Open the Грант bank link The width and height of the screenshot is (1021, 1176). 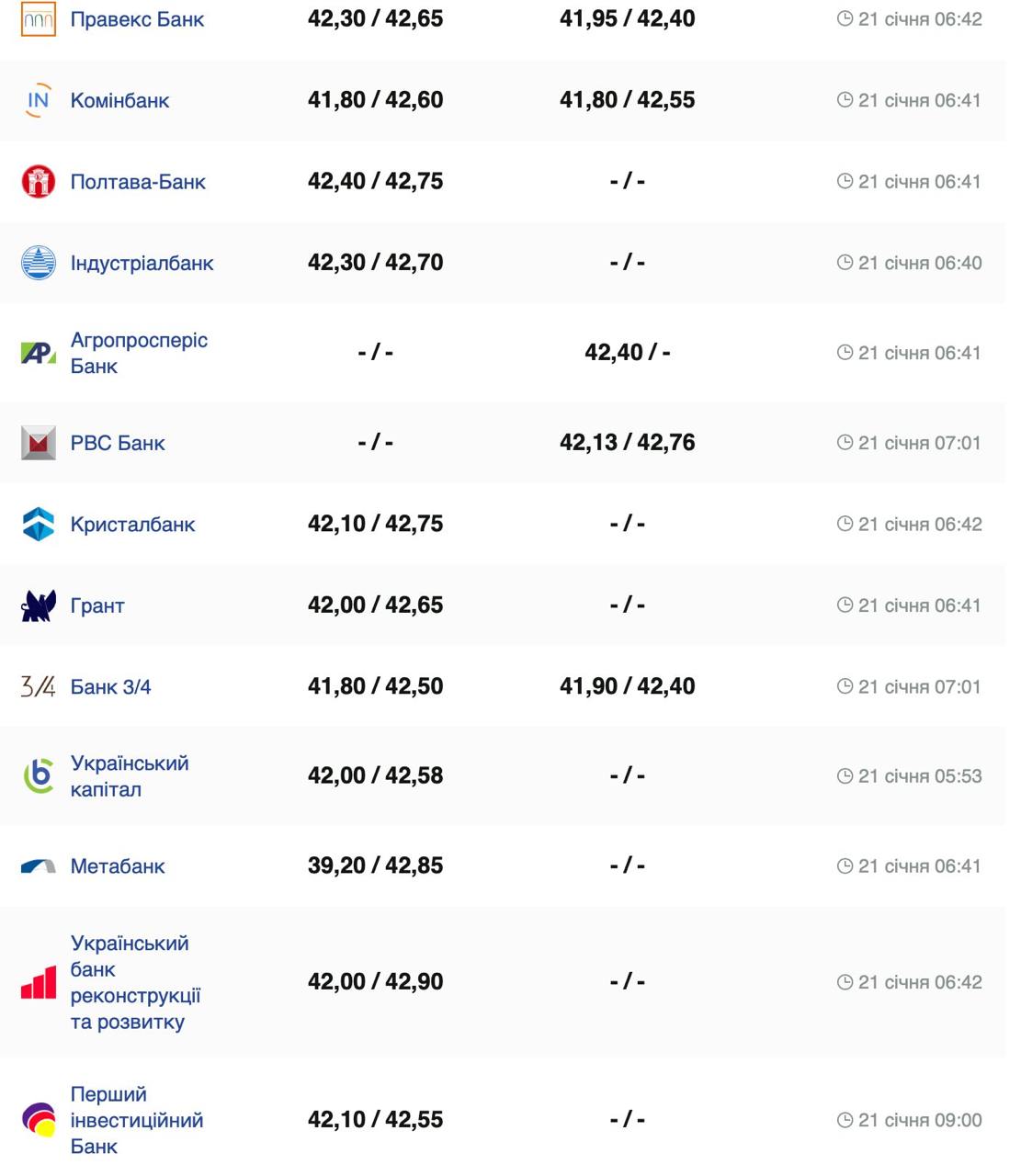[97, 605]
